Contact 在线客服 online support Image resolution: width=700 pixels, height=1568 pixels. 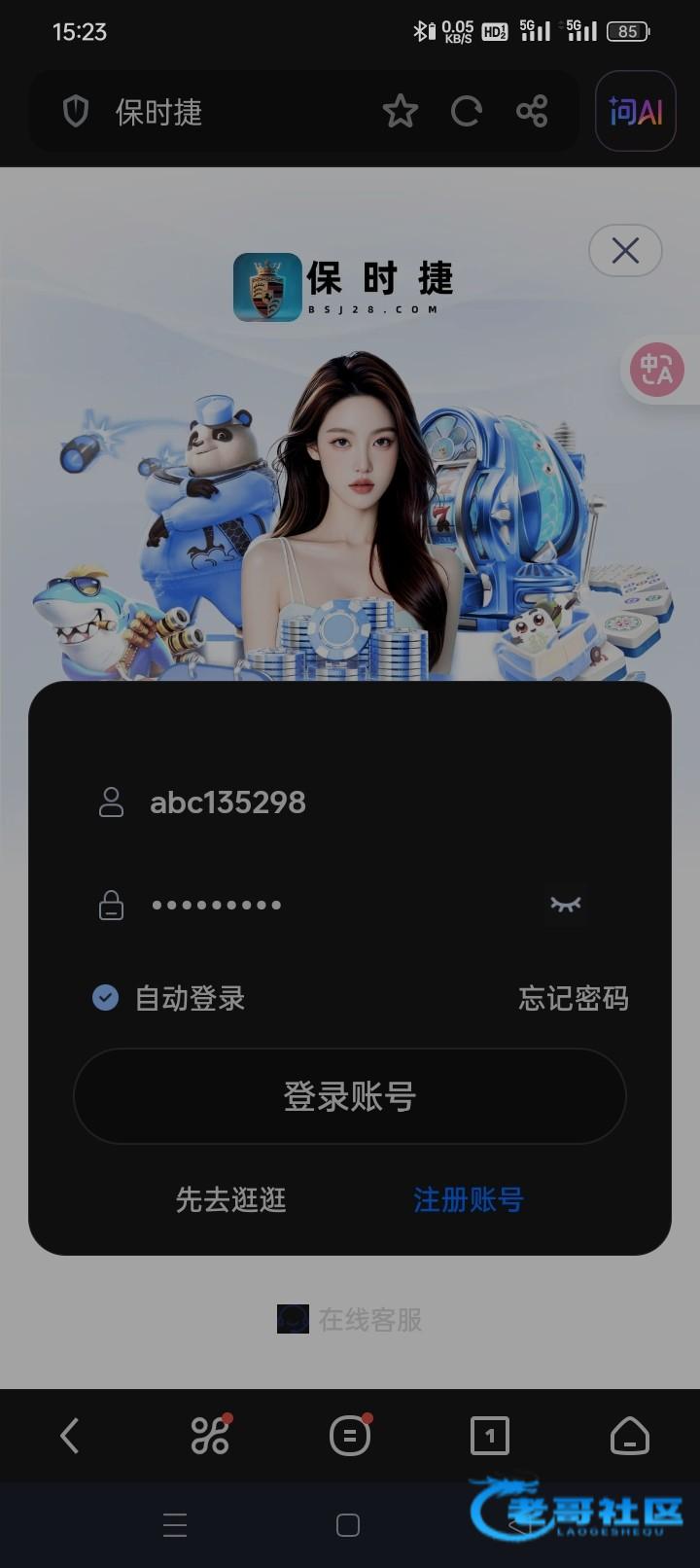350,1319
